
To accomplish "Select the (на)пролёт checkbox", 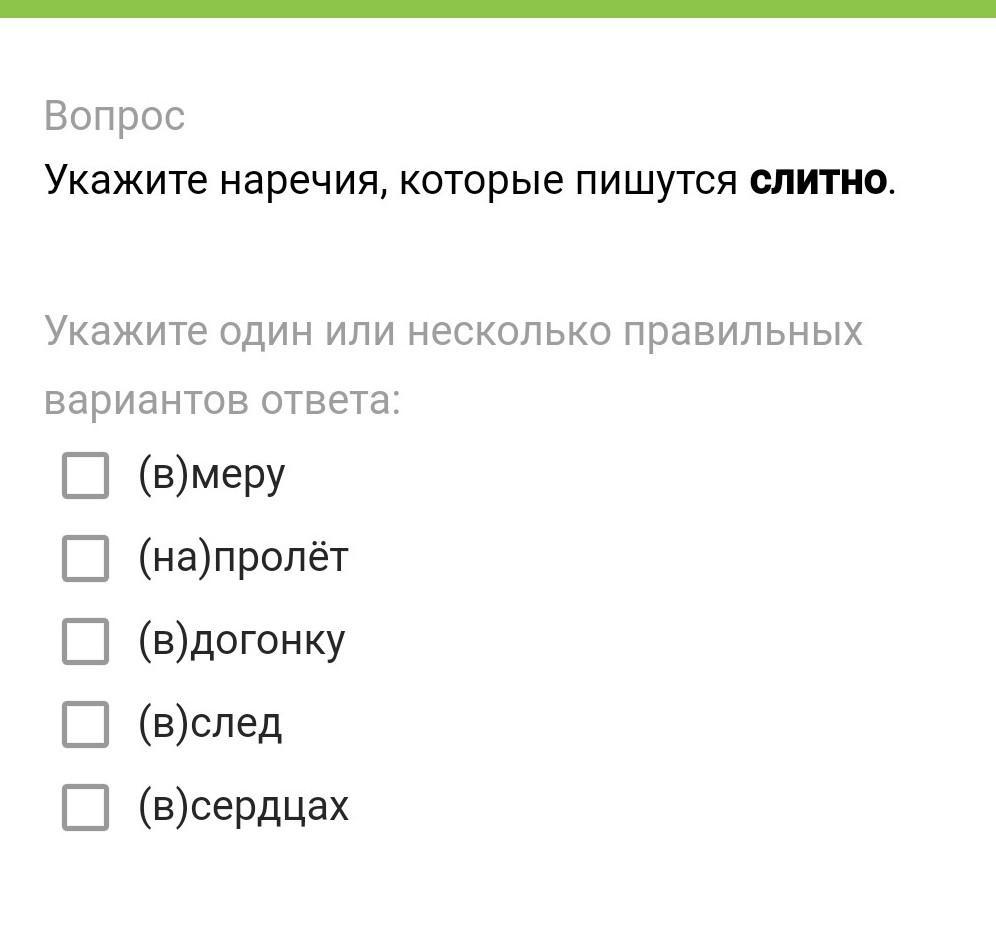I will [85, 558].
